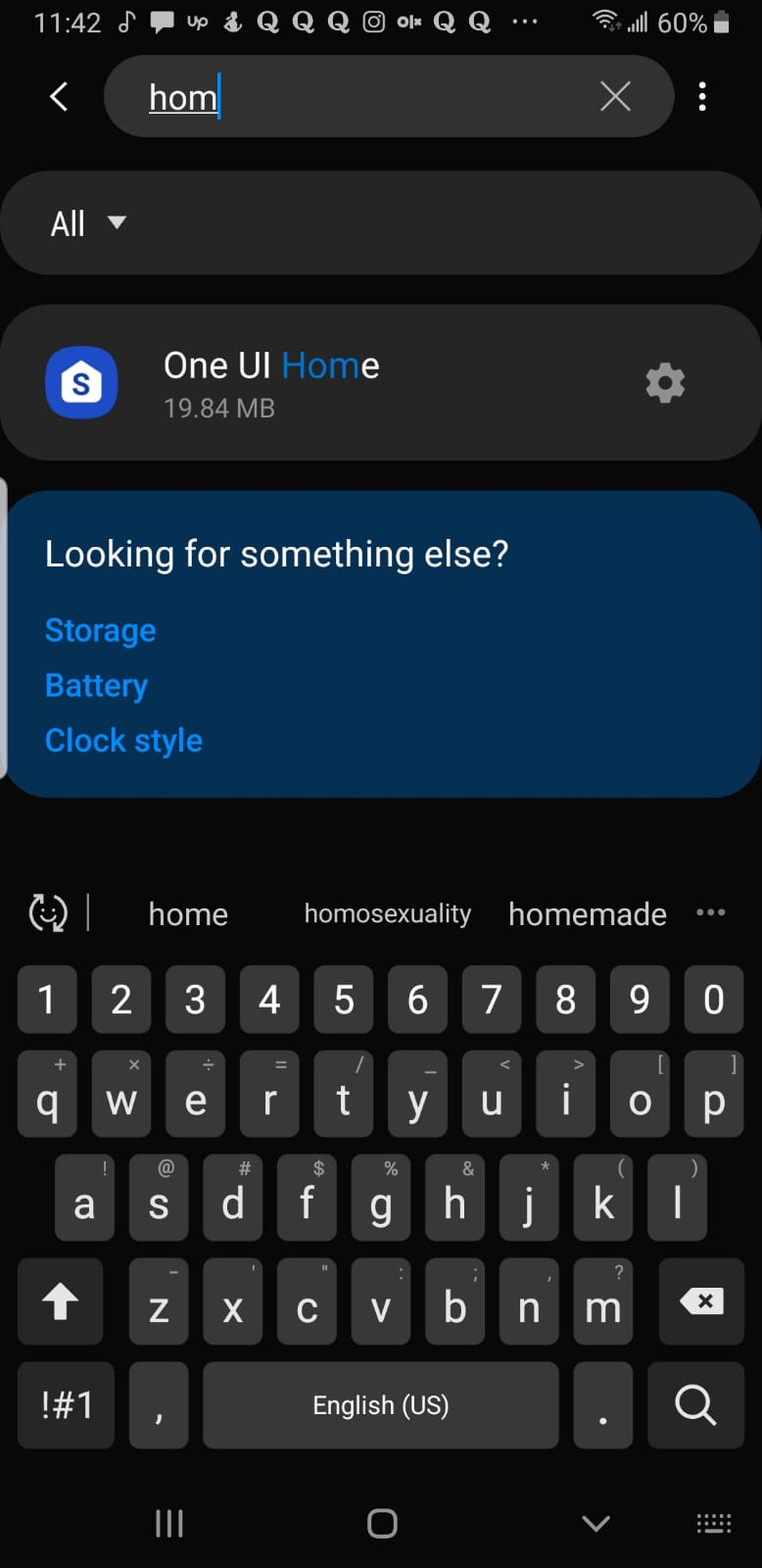
Task: Type the letter e key
Action: pos(195,1095)
